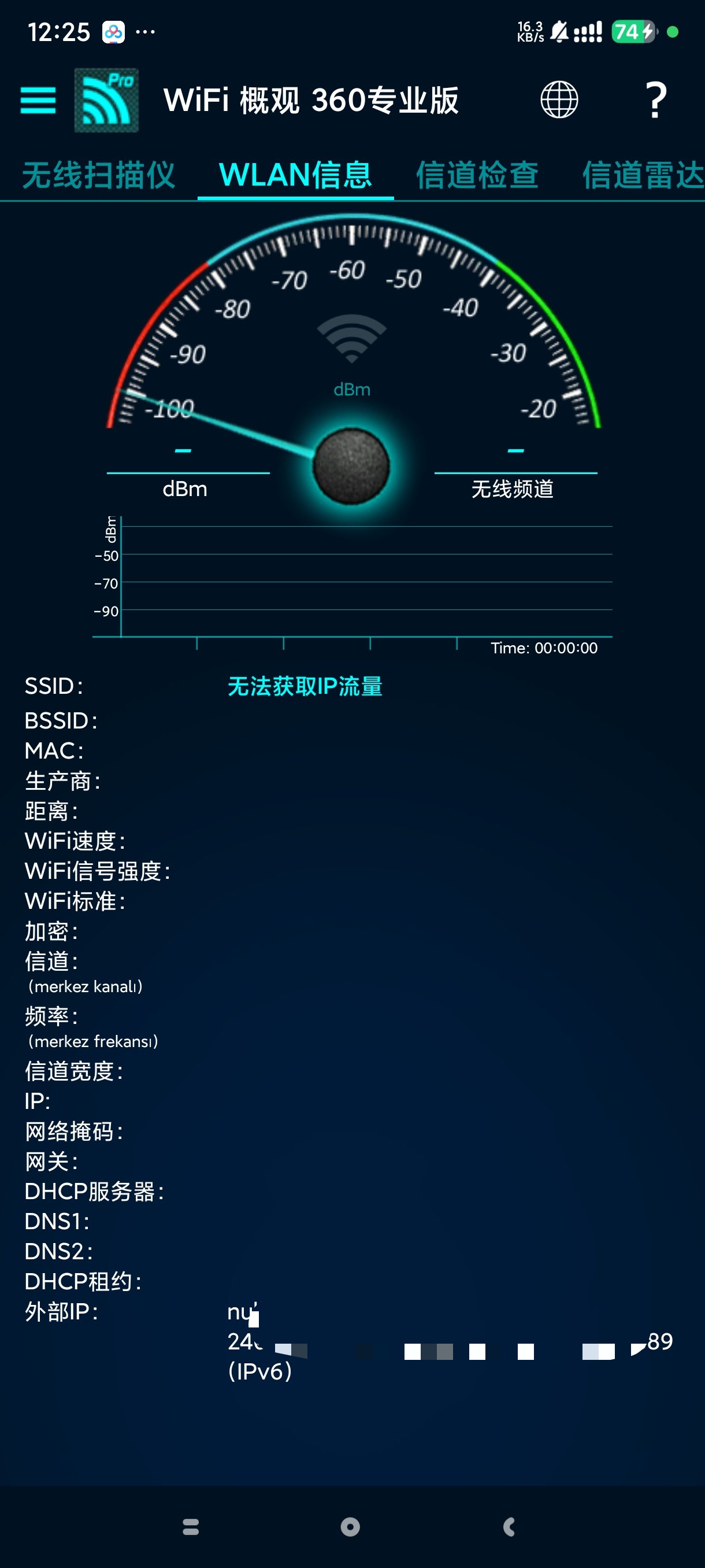
Task: Open help via the question mark
Action: click(x=655, y=100)
